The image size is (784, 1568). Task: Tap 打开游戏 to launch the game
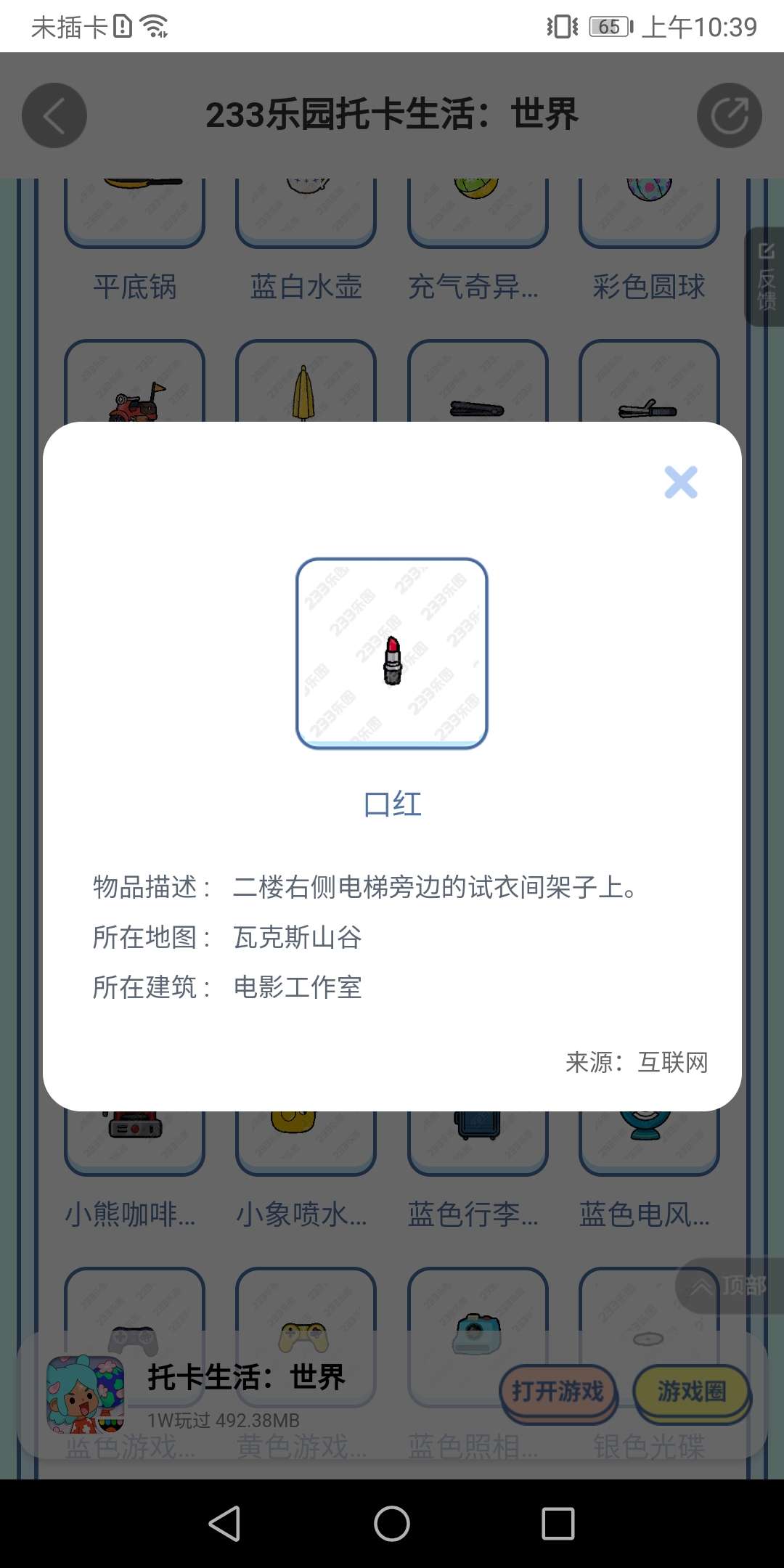pyautogui.click(x=558, y=1392)
